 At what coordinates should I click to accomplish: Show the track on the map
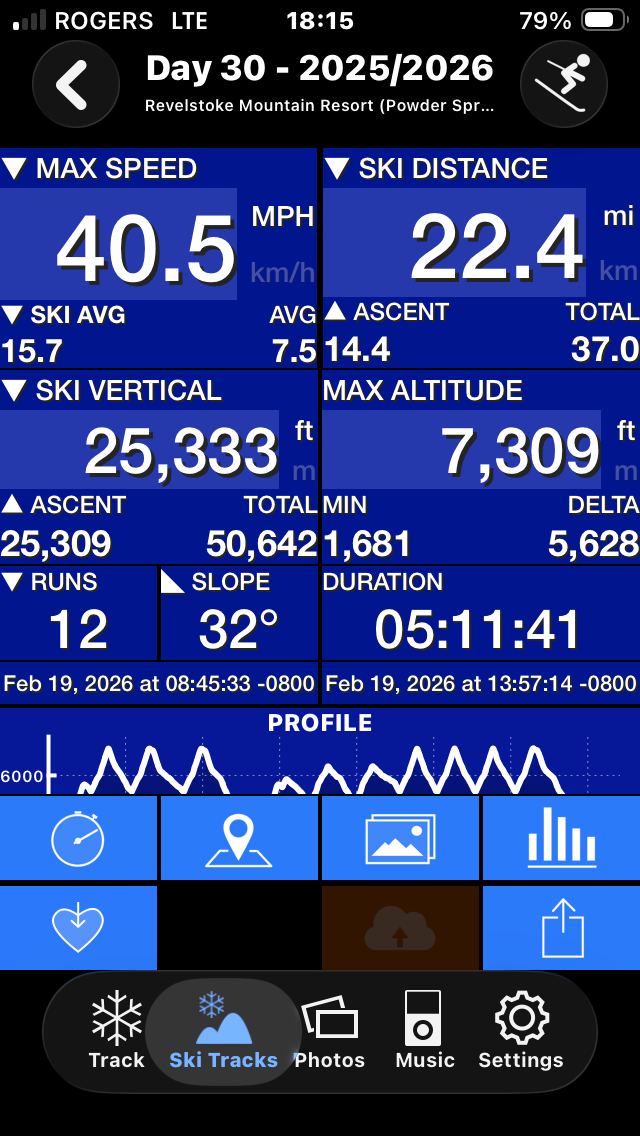[x=239, y=838]
